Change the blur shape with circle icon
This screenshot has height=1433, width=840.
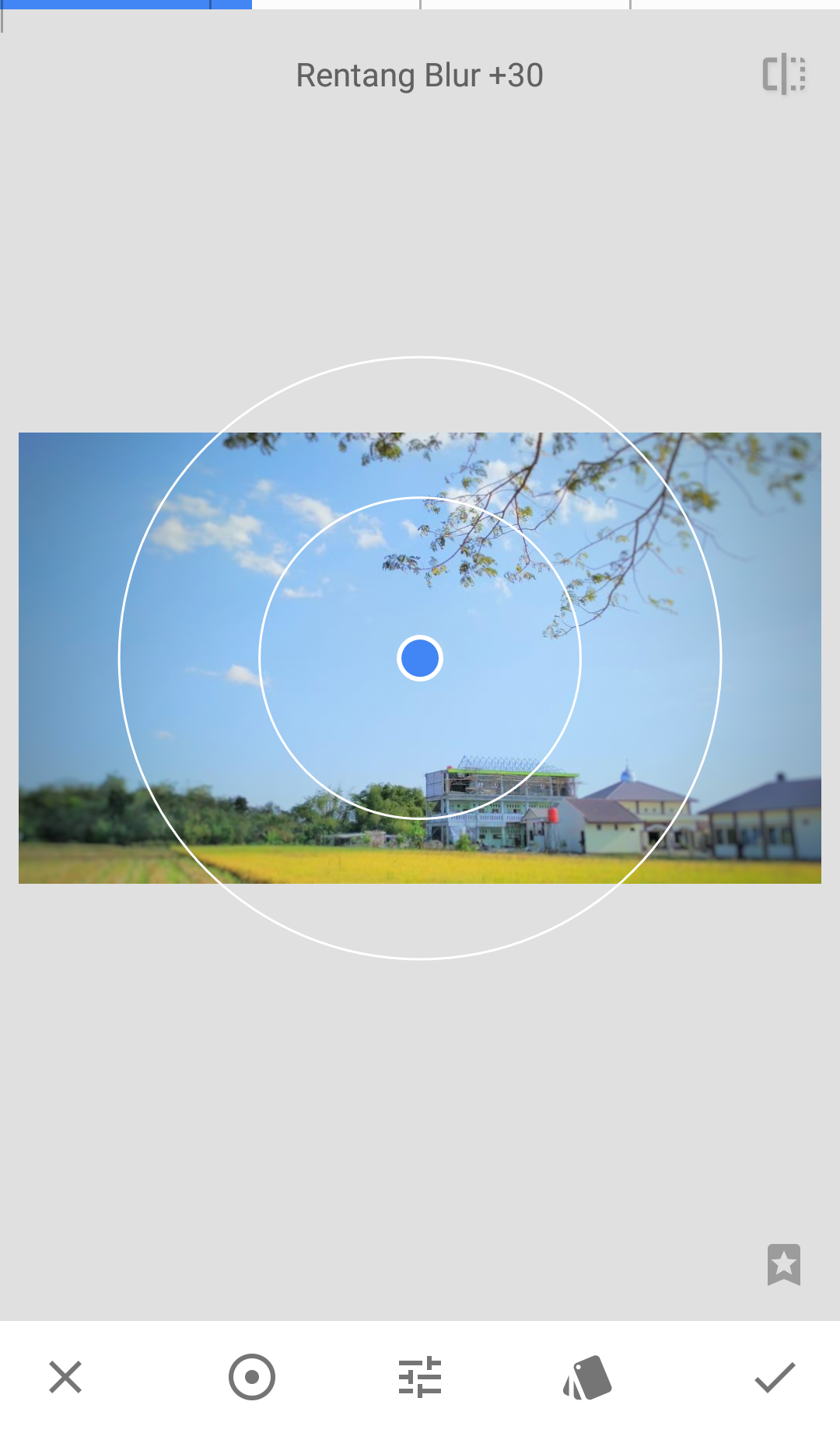(x=252, y=1377)
